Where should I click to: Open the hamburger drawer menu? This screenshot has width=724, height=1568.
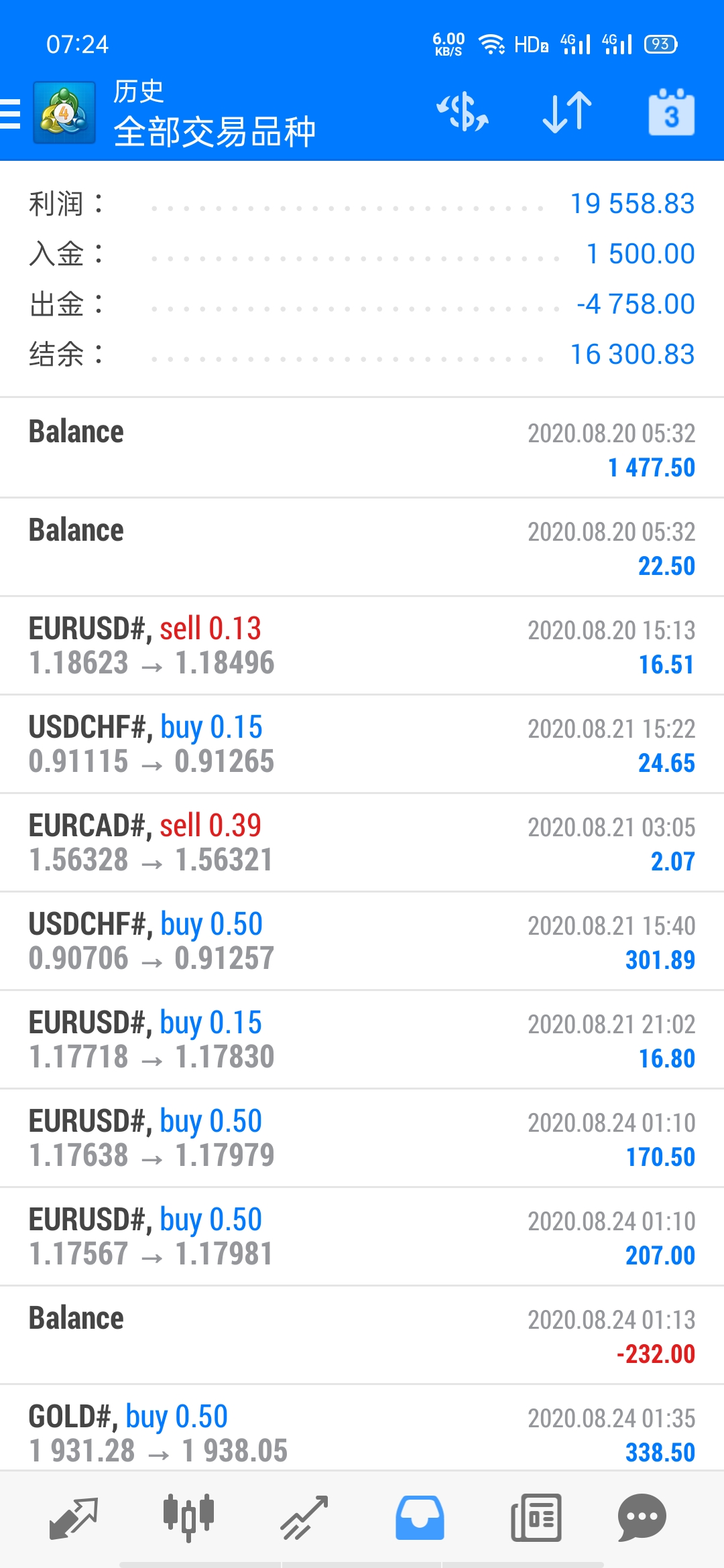(x=11, y=113)
